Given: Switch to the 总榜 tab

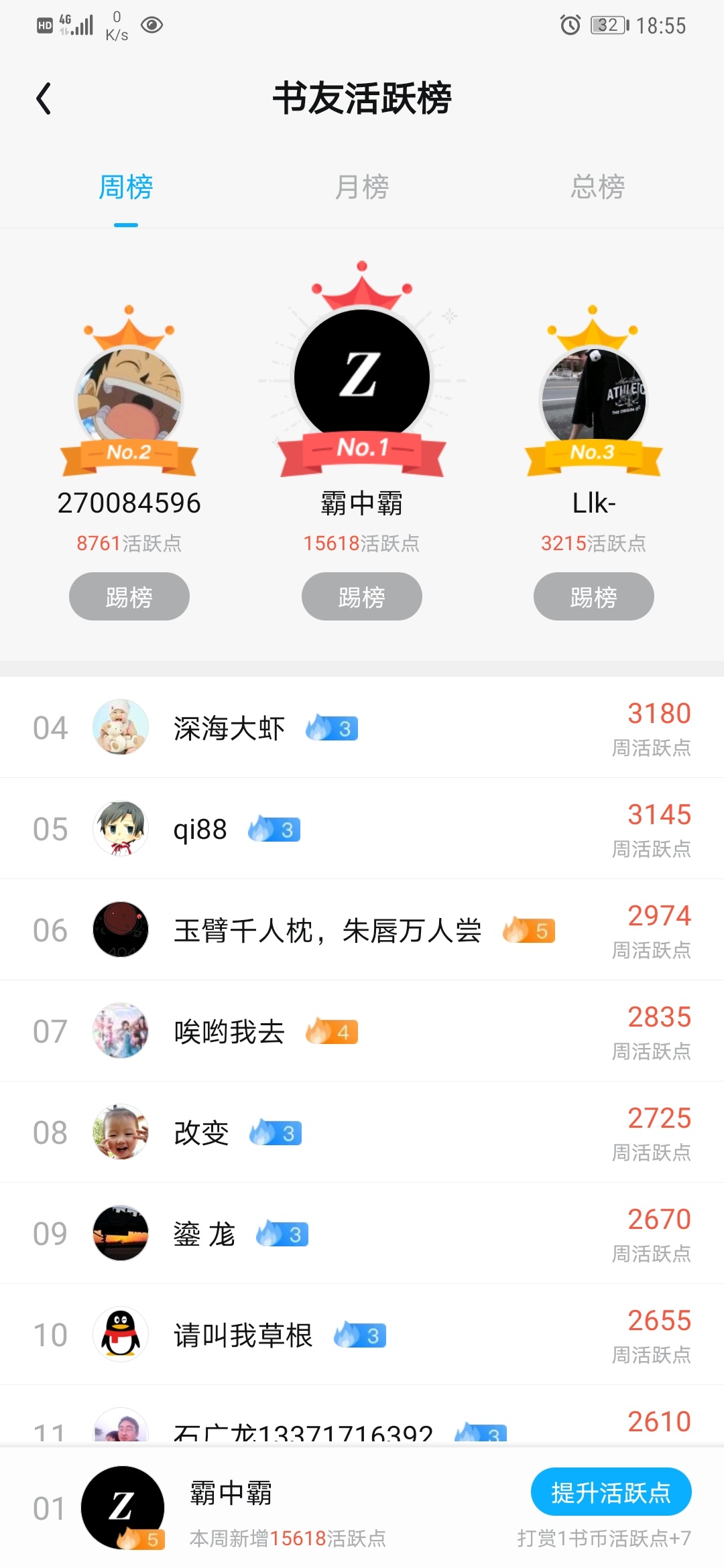Looking at the screenshot, I should tap(597, 187).
